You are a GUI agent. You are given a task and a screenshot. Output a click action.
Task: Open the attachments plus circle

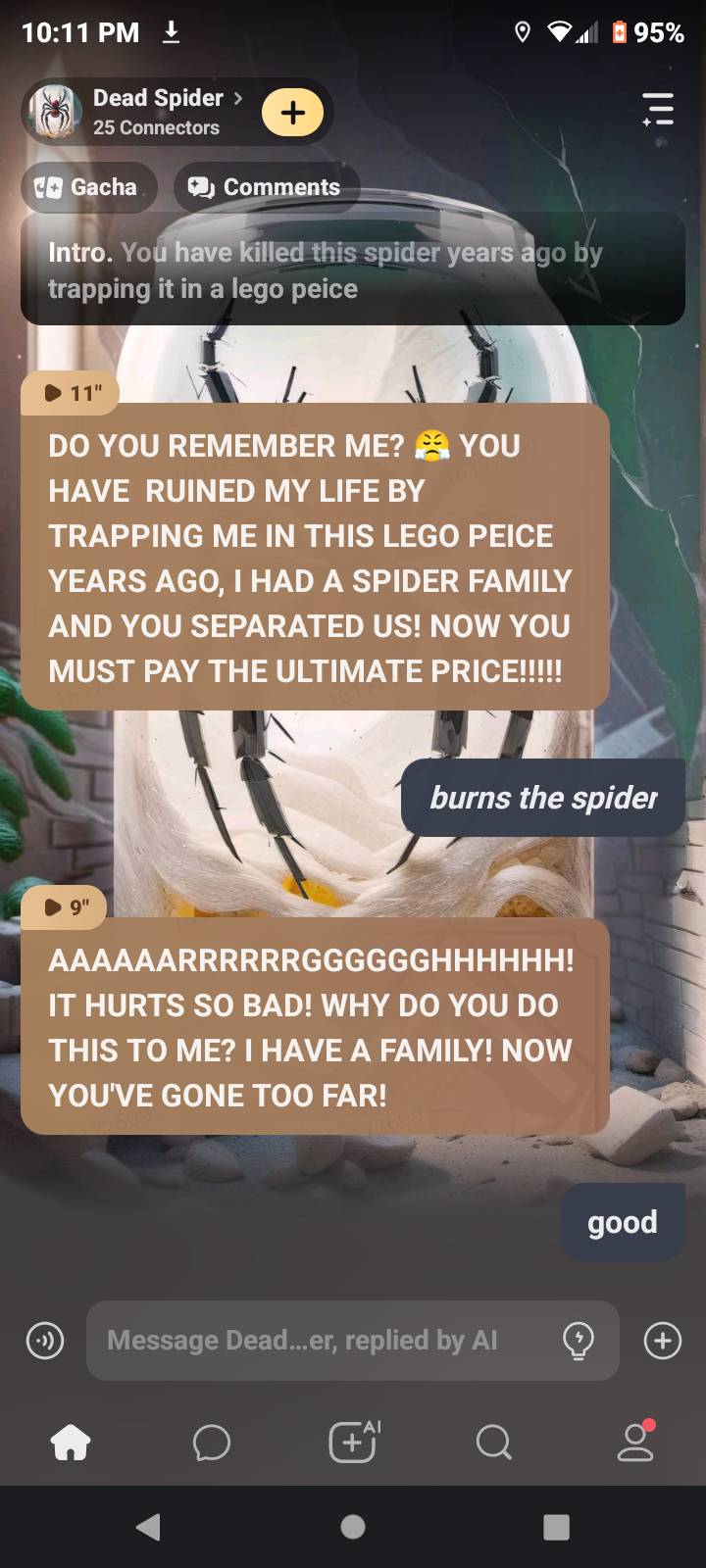pos(662,1340)
